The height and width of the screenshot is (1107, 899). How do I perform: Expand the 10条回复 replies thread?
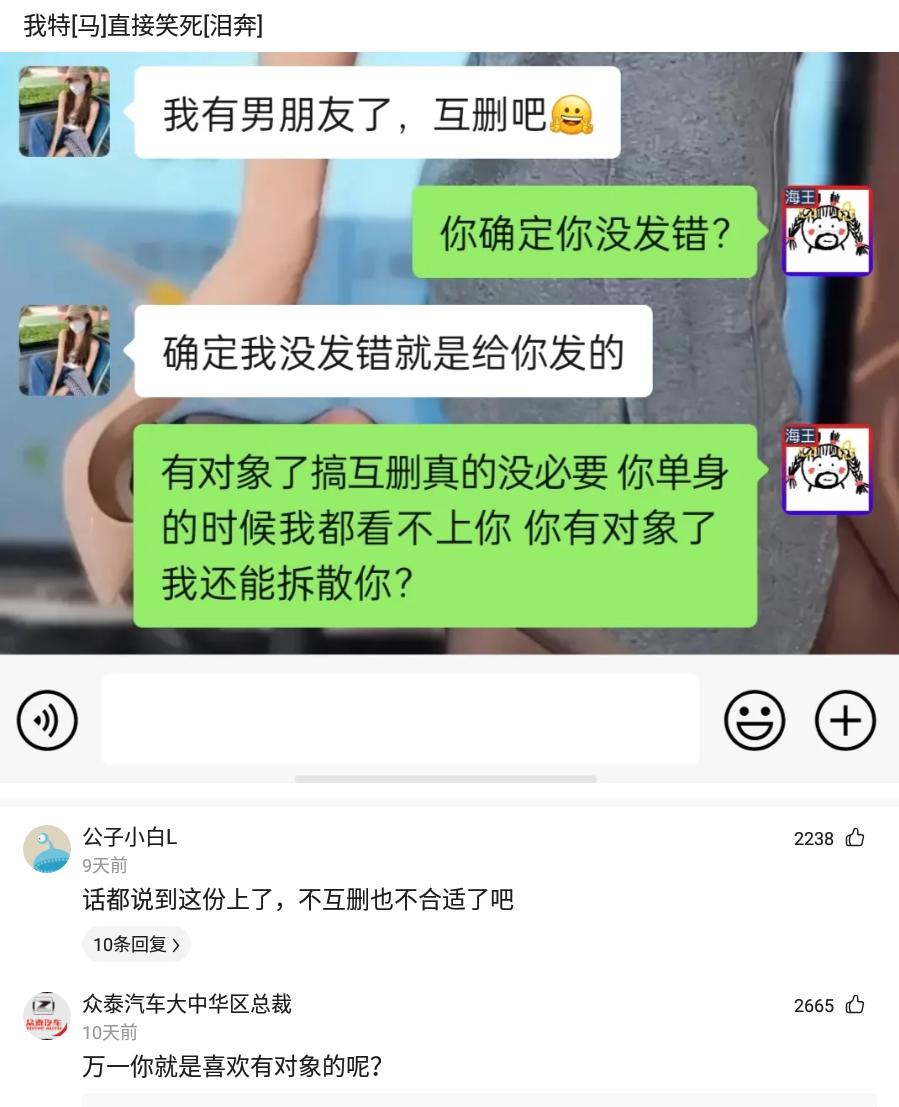click(136, 943)
